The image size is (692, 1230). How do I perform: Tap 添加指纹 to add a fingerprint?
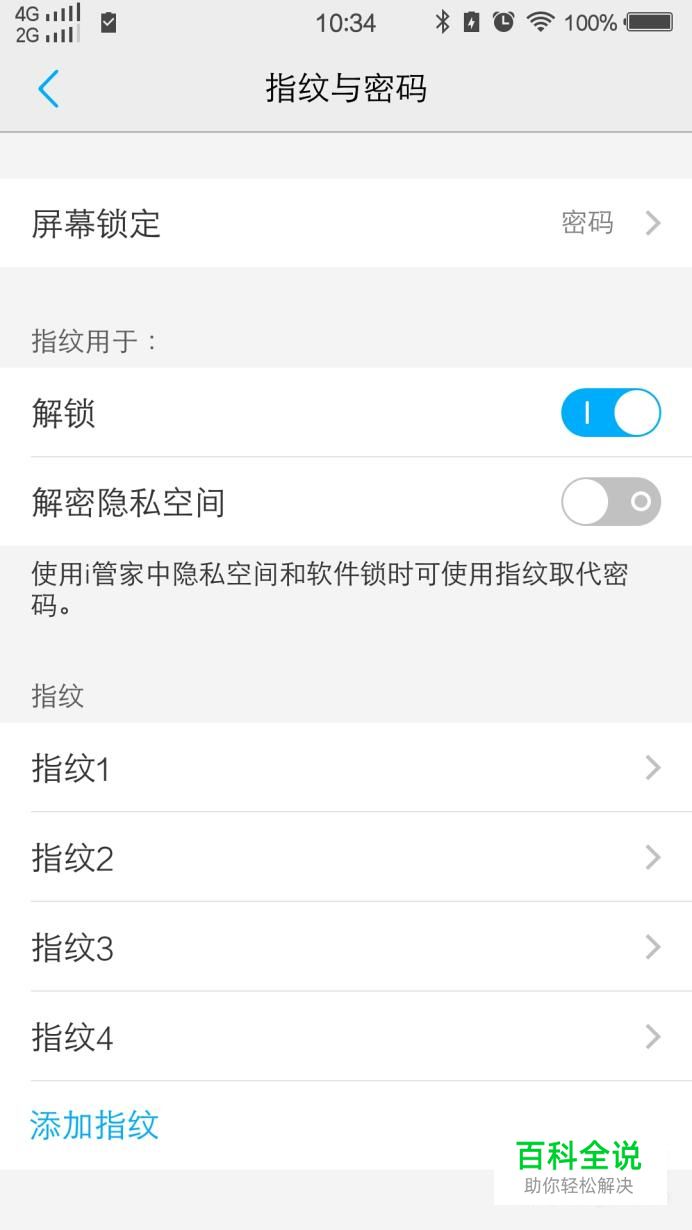(95, 1125)
